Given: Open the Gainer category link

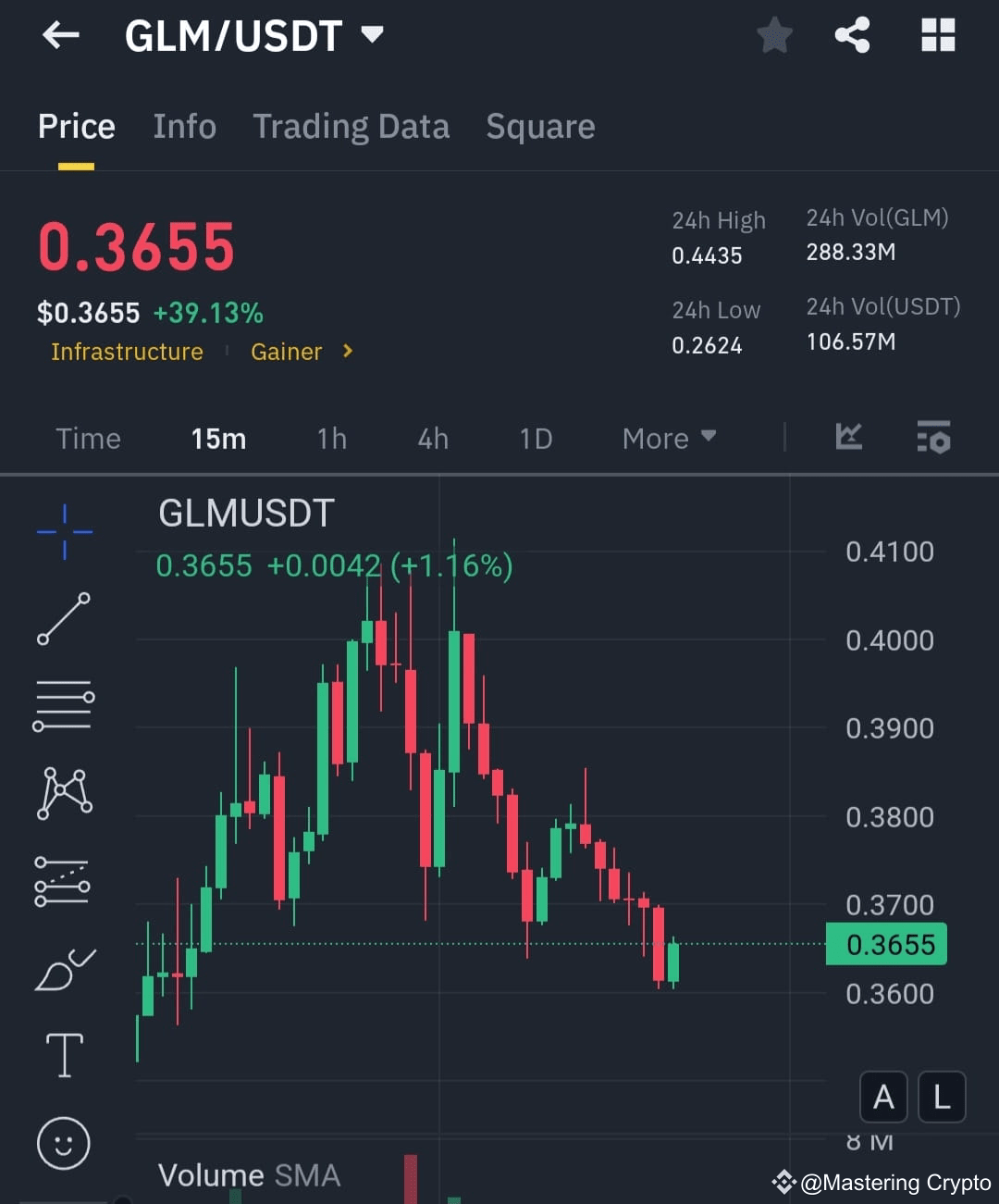Looking at the screenshot, I should [x=287, y=352].
